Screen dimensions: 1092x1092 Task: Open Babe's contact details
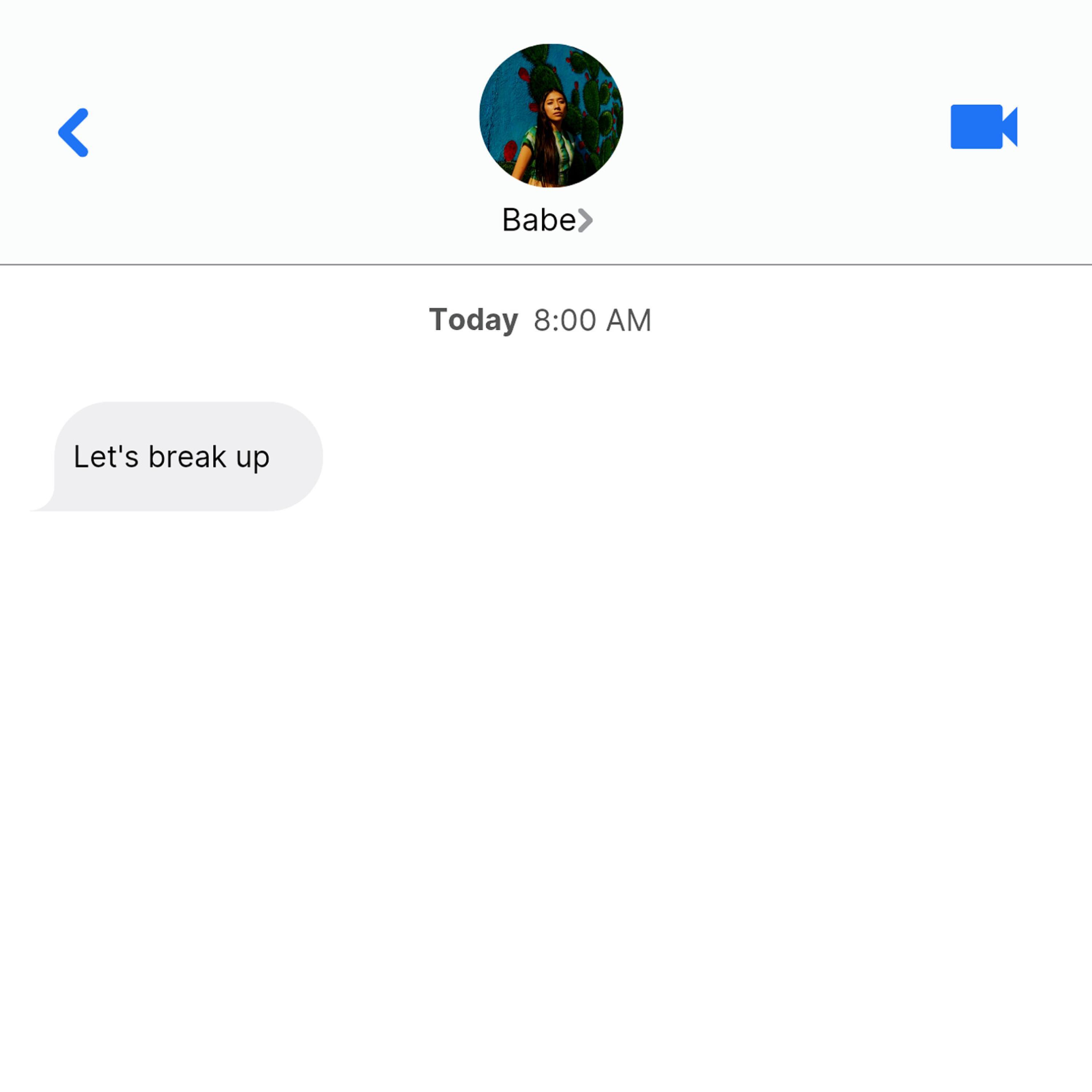click(x=547, y=220)
